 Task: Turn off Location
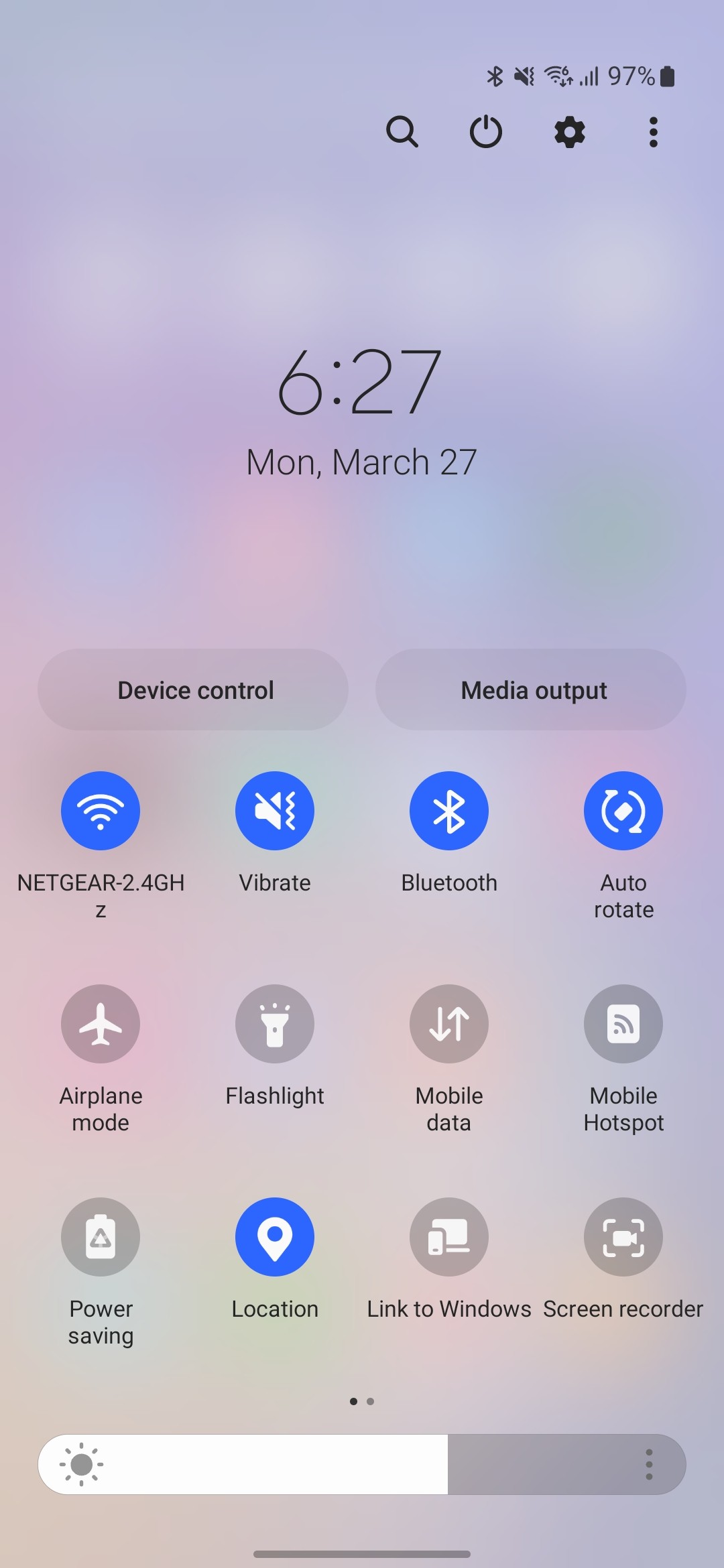coord(275,1237)
